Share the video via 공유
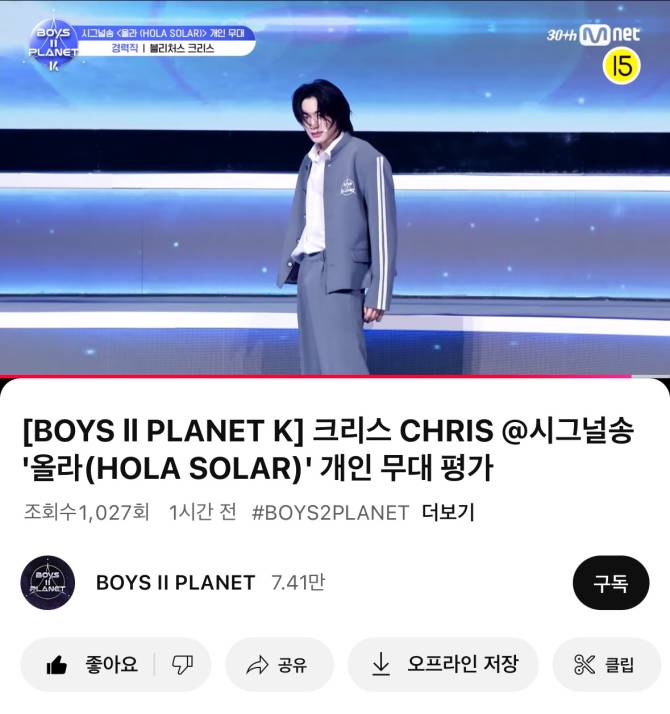The image size is (670, 714). coord(278,664)
